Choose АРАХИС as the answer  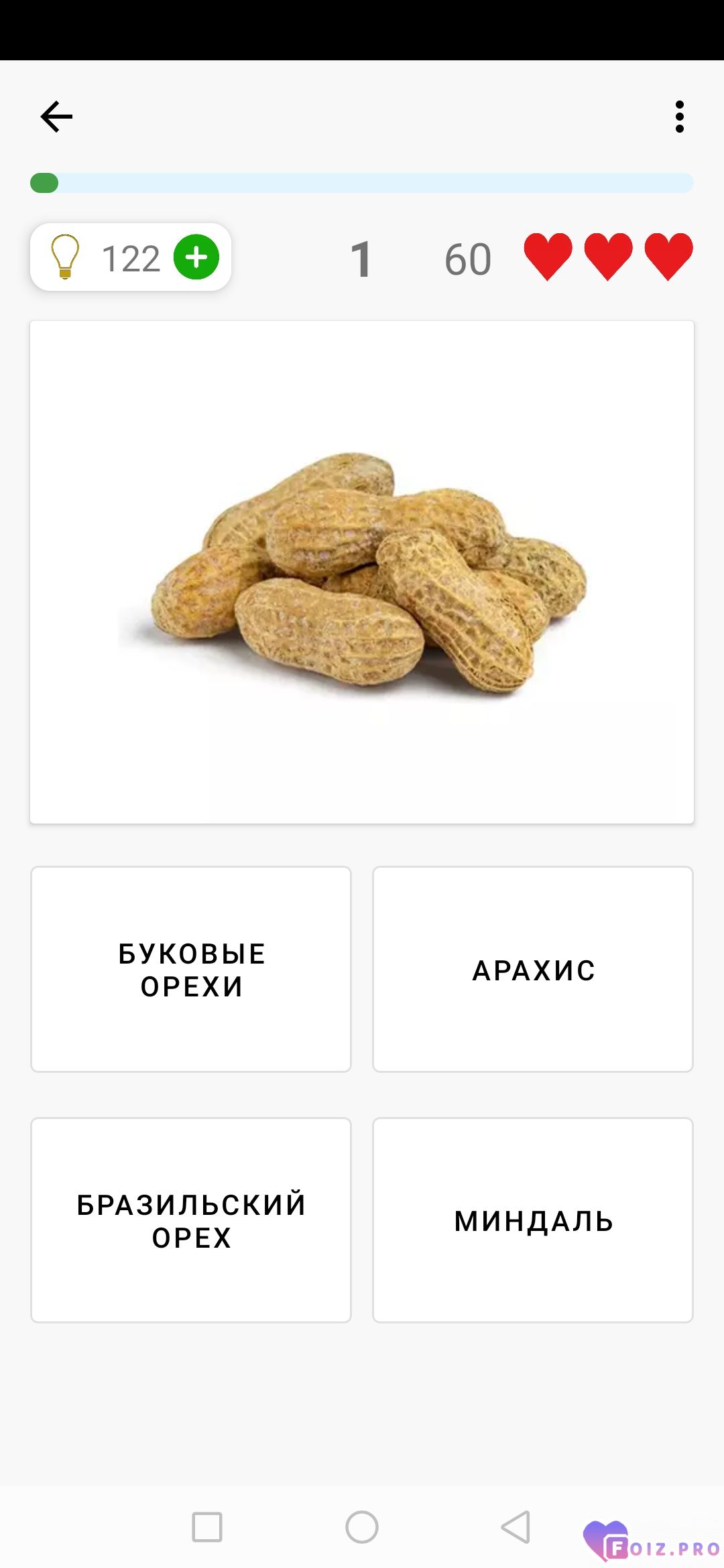533,969
